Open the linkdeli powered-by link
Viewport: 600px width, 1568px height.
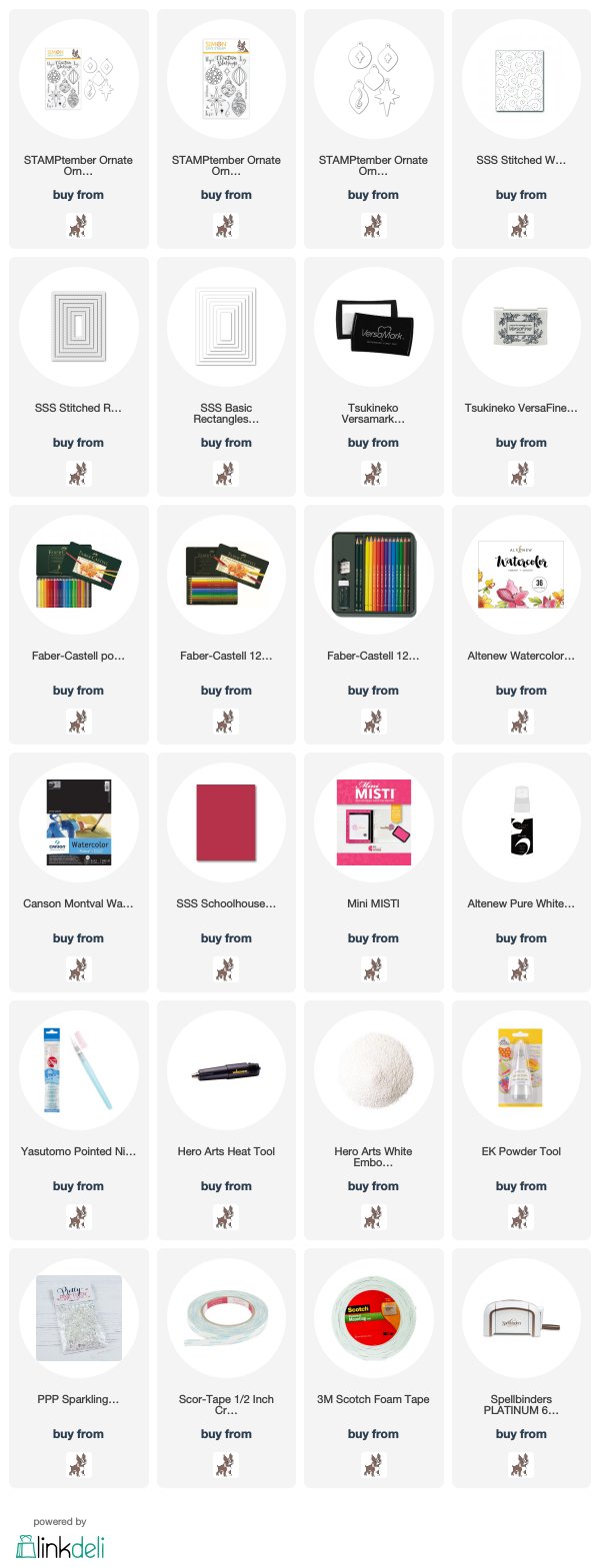(x=60, y=1545)
